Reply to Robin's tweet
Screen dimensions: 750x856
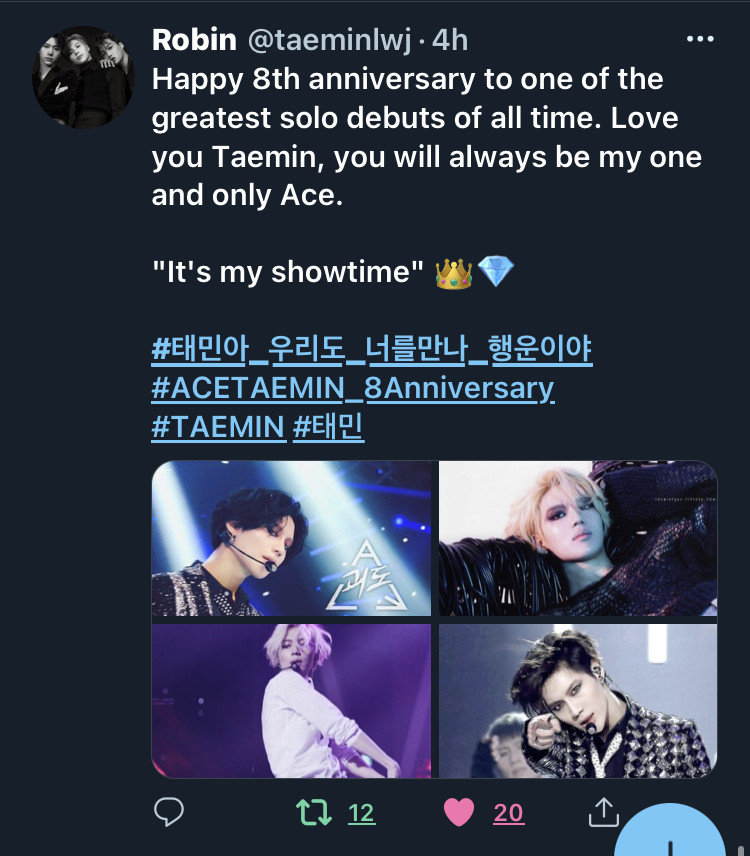[x=168, y=812]
